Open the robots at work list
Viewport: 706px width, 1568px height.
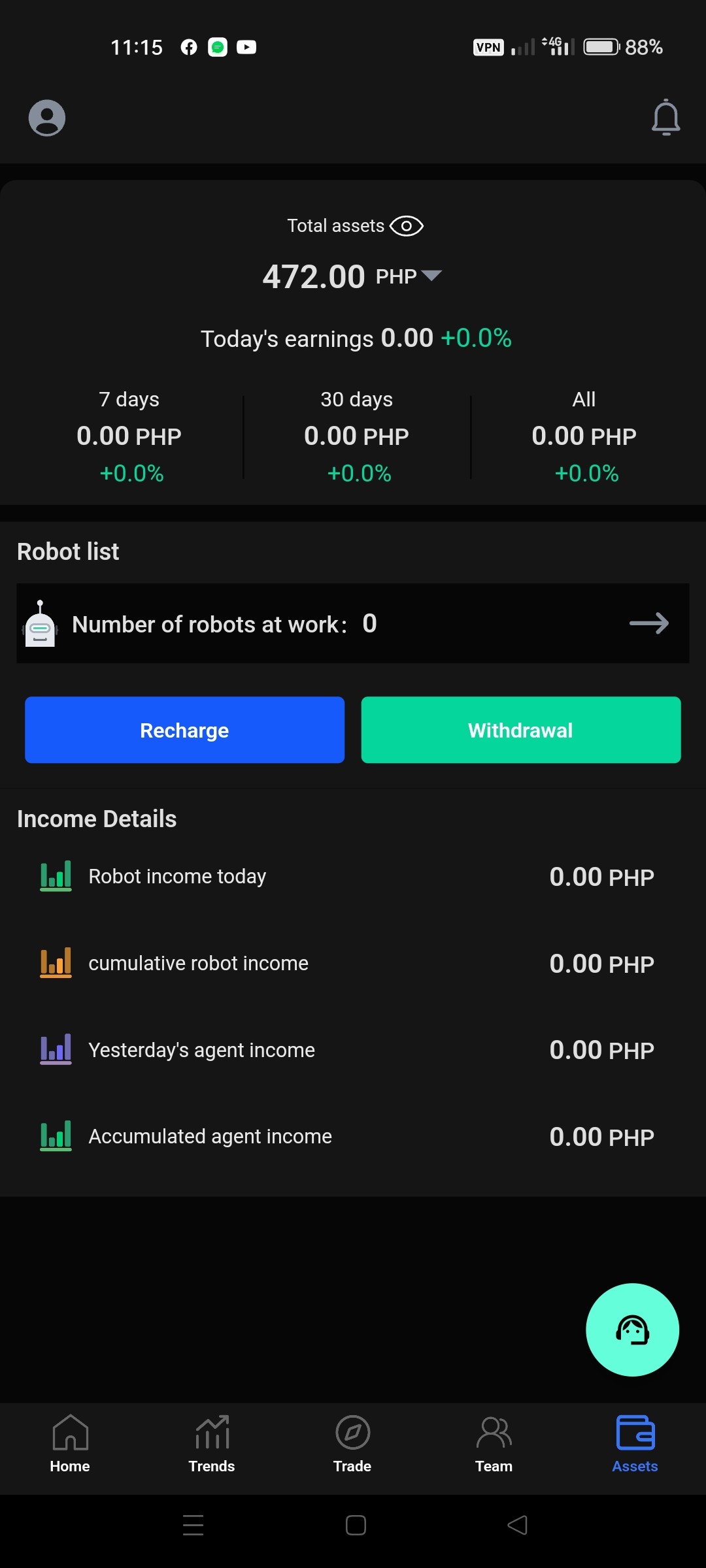[x=353, y=623]
